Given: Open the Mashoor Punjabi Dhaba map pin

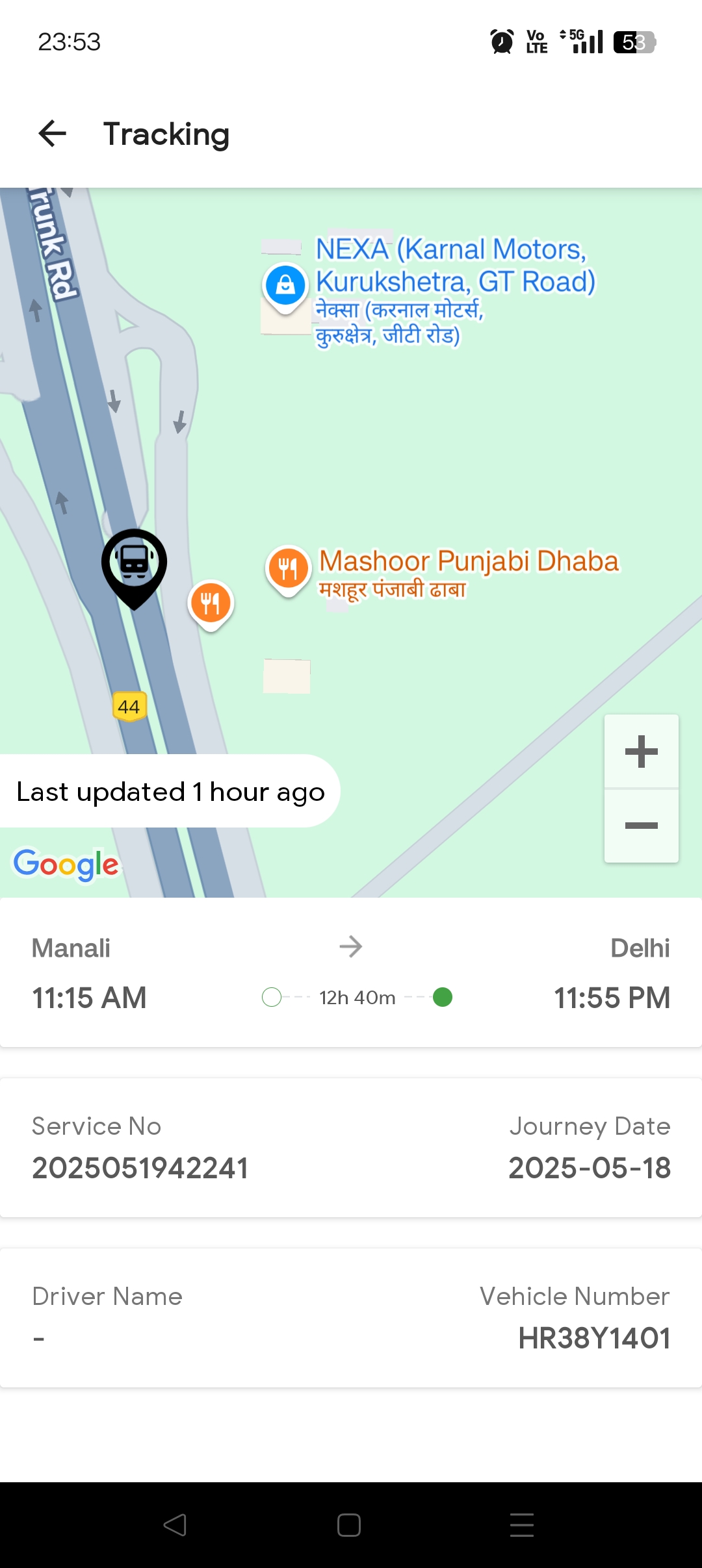Looking at the screenshot, I should click(288, 568).
